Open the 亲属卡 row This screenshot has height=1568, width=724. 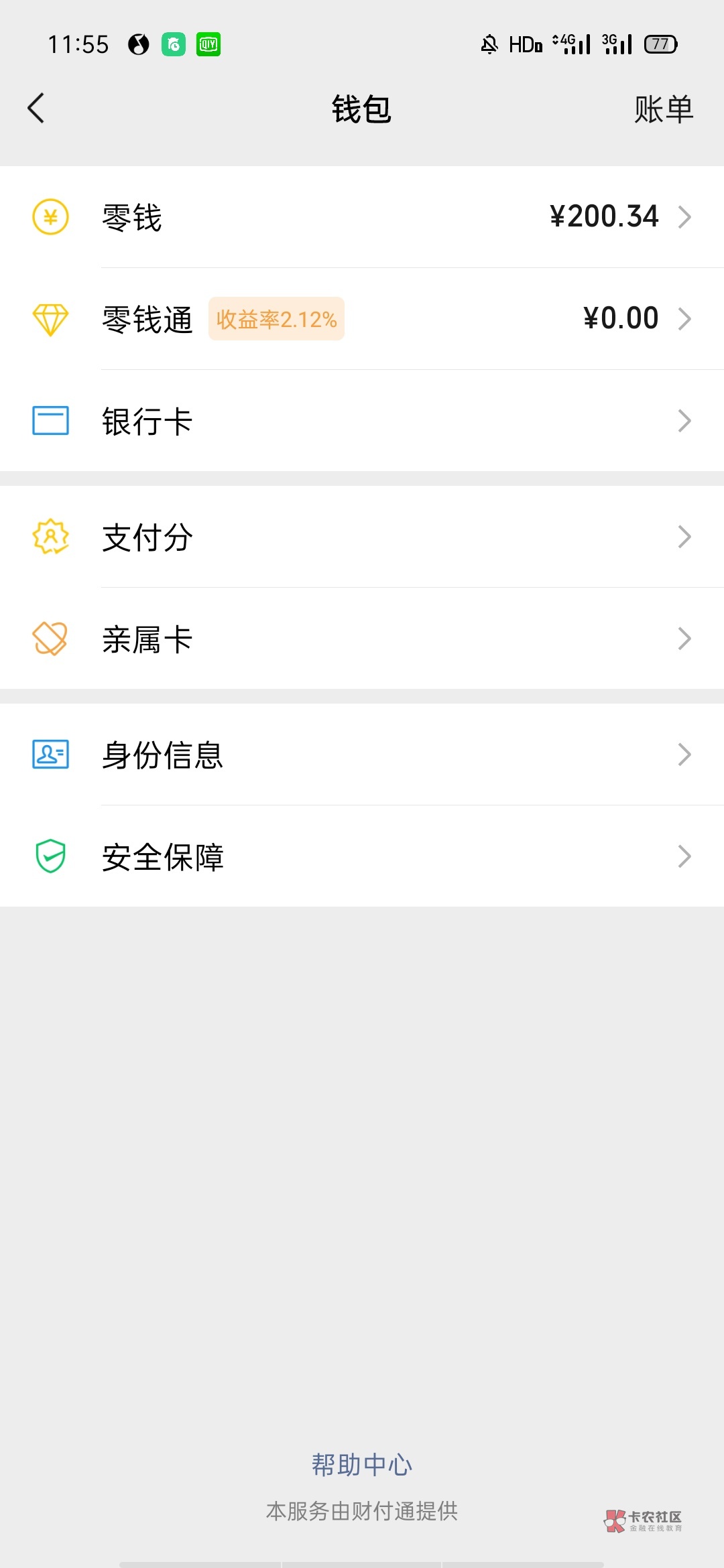[362, 639]
